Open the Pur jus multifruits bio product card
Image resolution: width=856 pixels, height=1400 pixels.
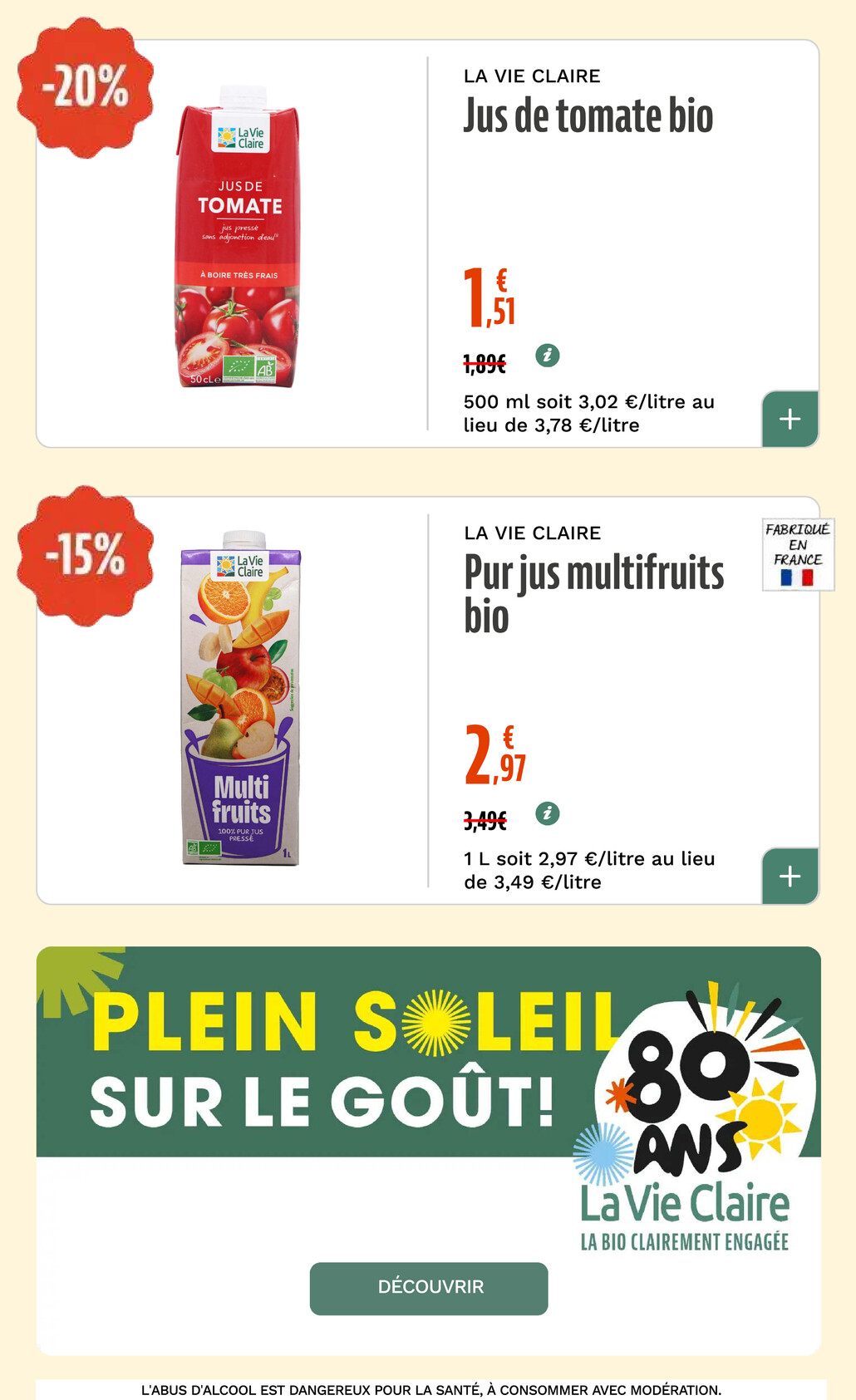coord(427,700)
